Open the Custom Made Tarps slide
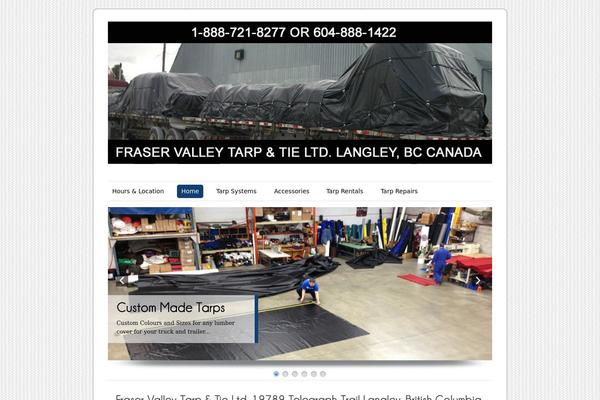 point(171,308)
